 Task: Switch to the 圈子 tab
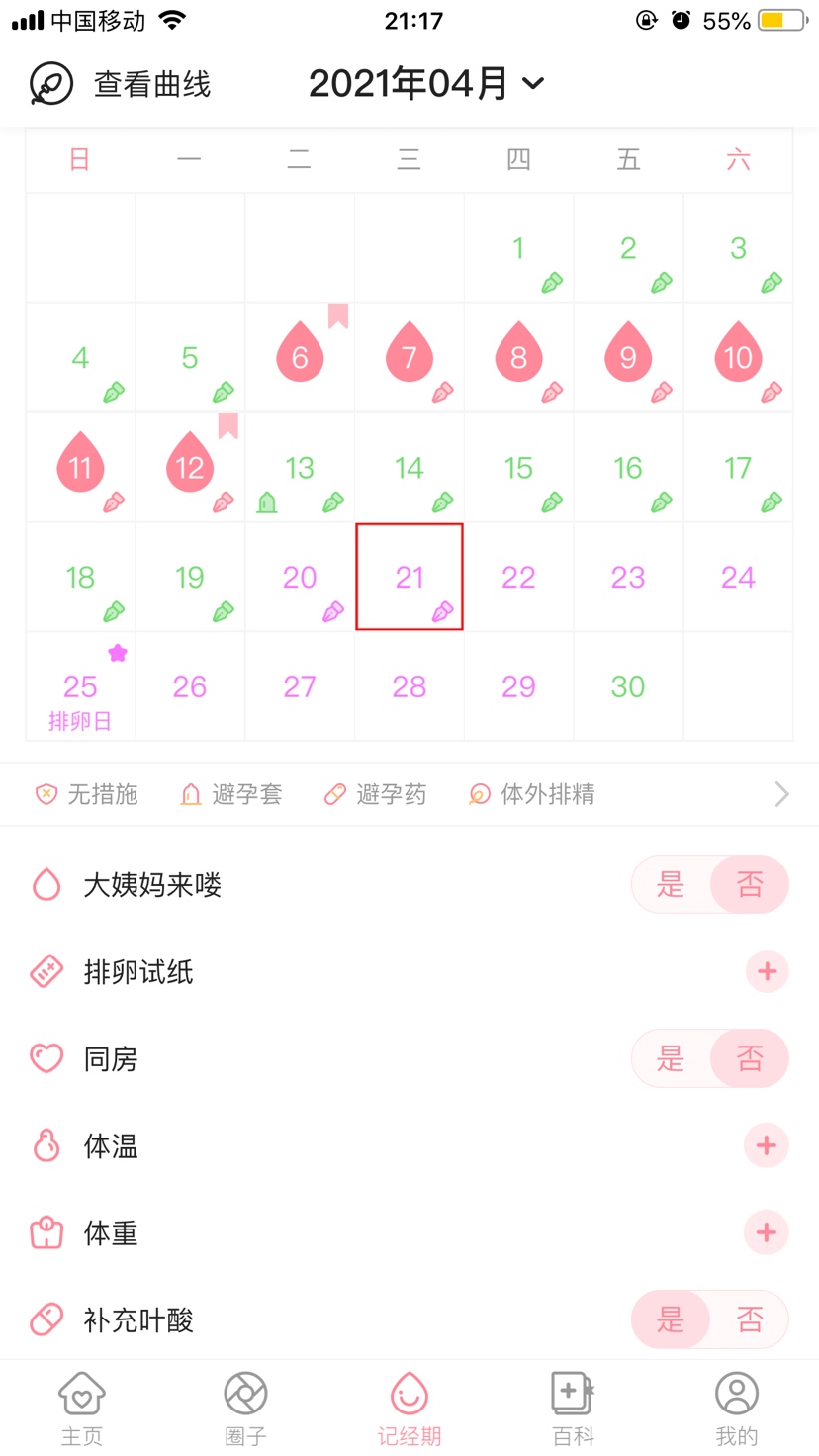click(245, 1409)
